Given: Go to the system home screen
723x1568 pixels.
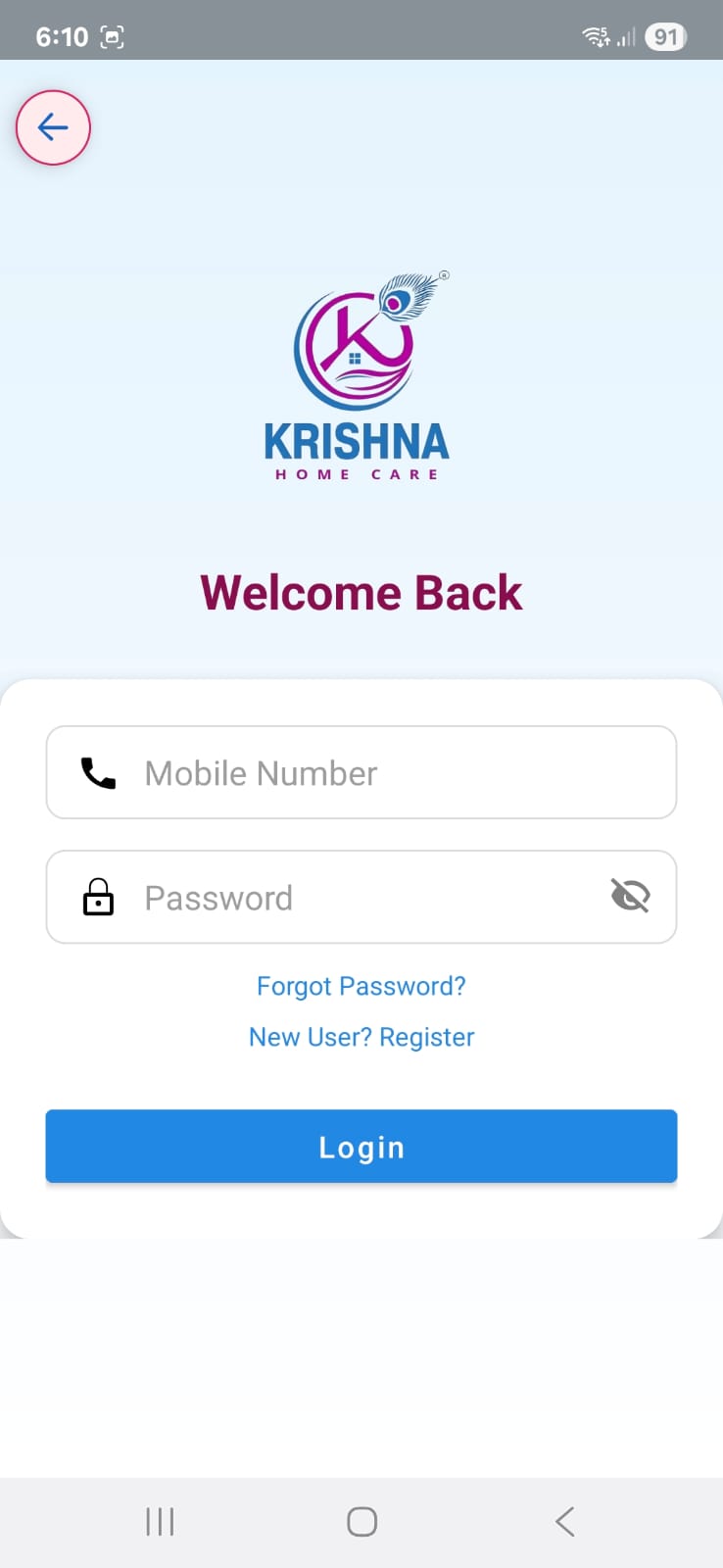Looking at the screenshot, I should (361, 1522).
